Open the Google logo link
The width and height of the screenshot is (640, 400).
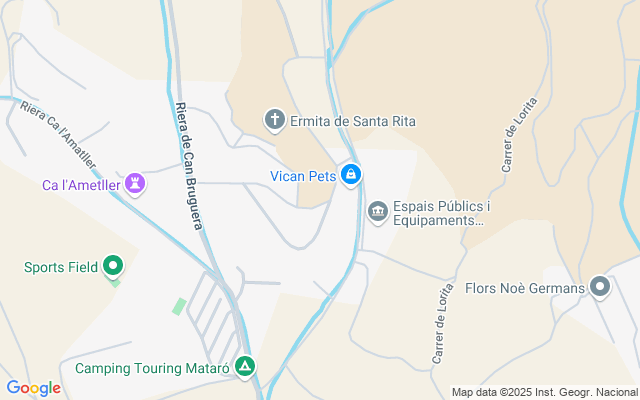point(33,388)
